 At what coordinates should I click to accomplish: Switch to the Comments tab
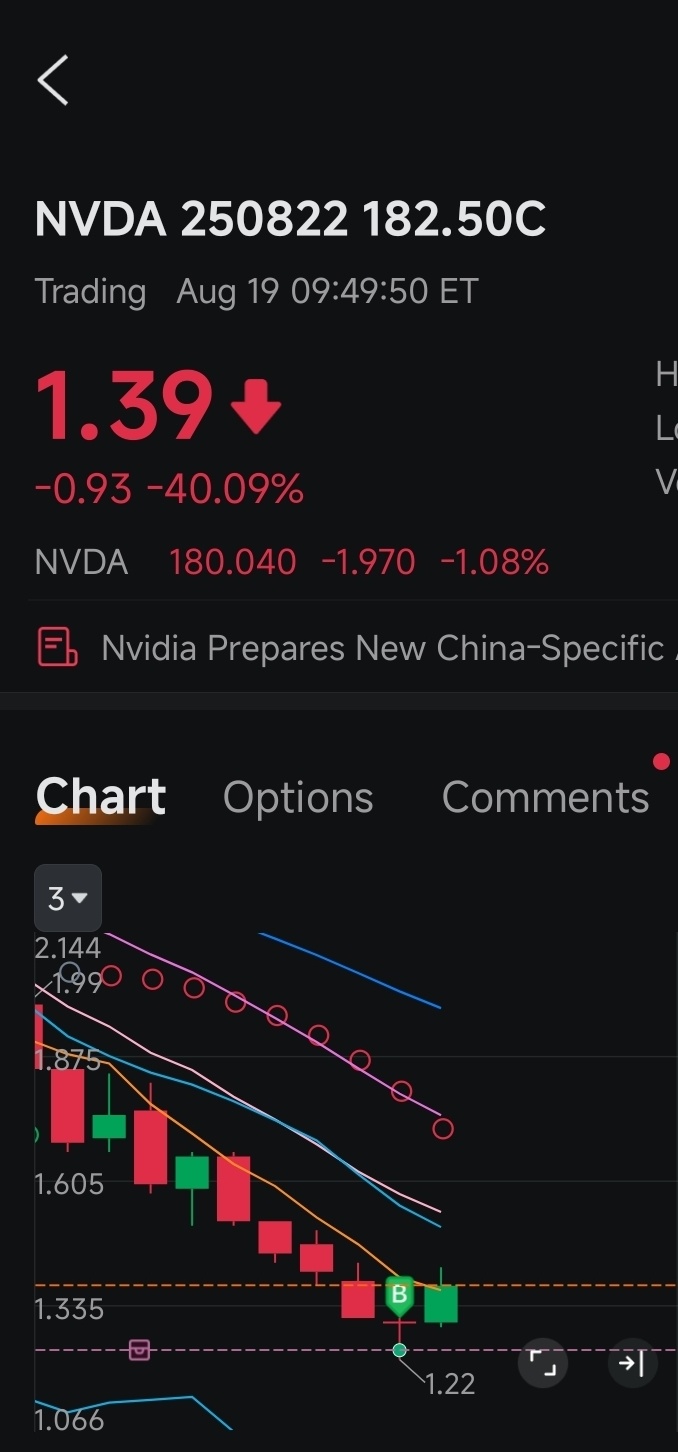(545, 797)
